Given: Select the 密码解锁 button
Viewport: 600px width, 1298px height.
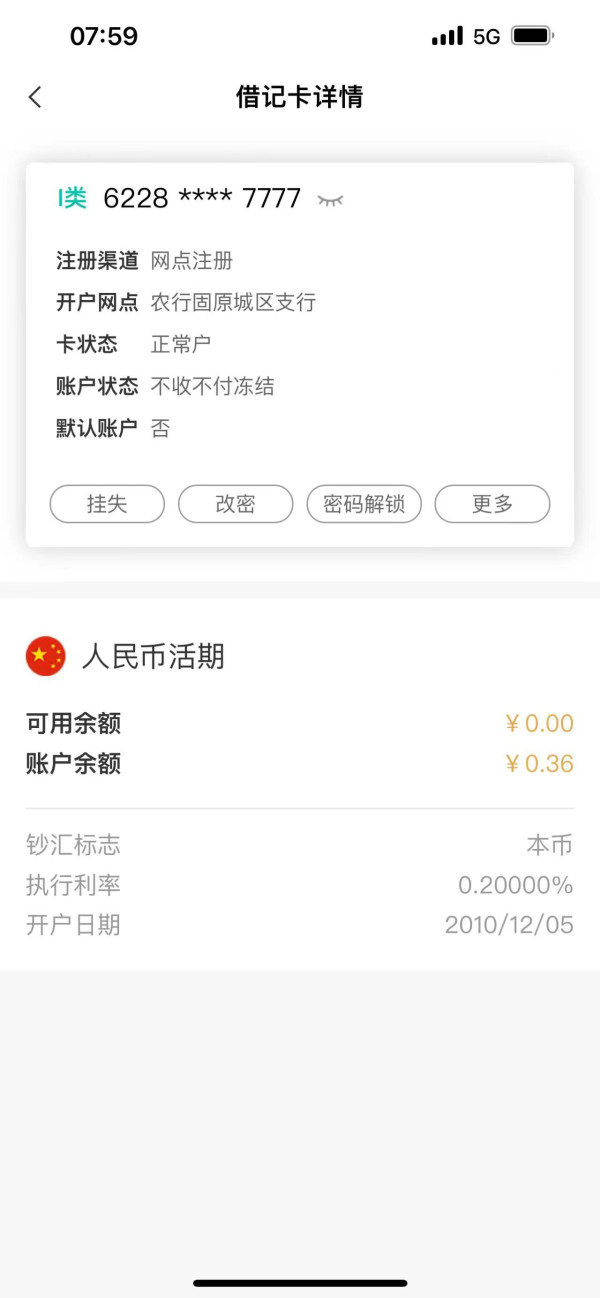Looking at the screenshot, I should (364, 504).
